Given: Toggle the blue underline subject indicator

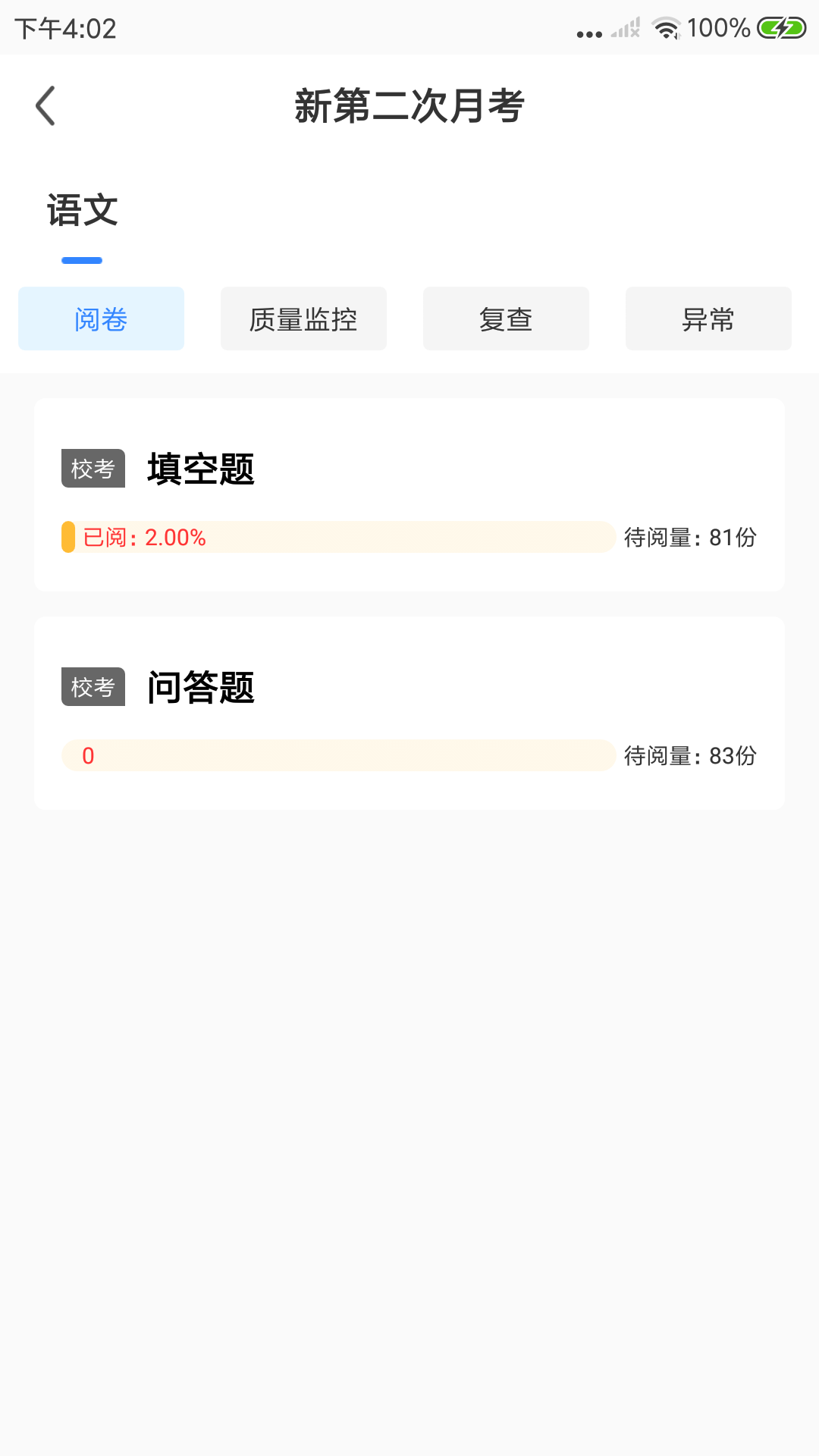Looking at the screenshot, I should (x=81, y=260).
